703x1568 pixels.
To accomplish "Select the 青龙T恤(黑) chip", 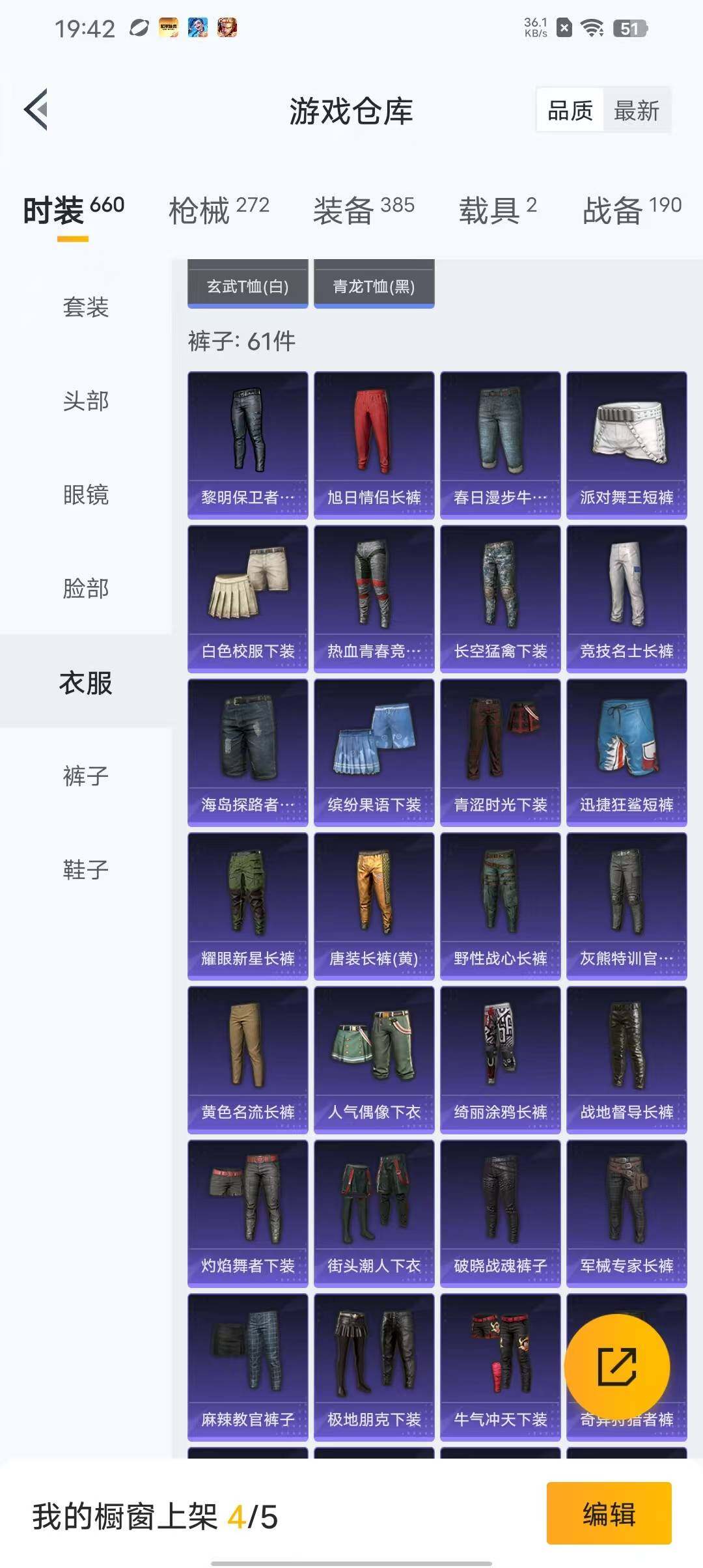I will coord(374,284).
